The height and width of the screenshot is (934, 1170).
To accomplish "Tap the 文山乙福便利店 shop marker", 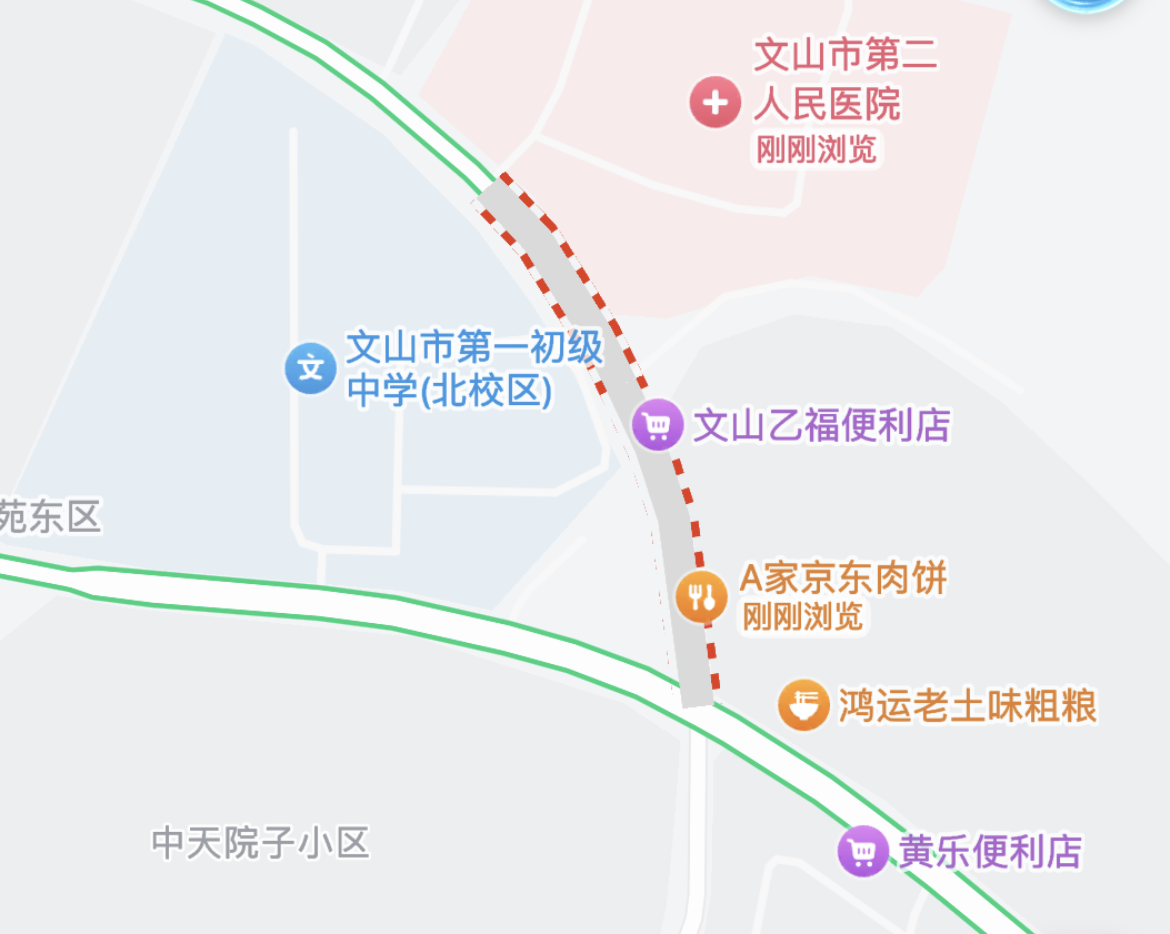I will tap(657, 426).
